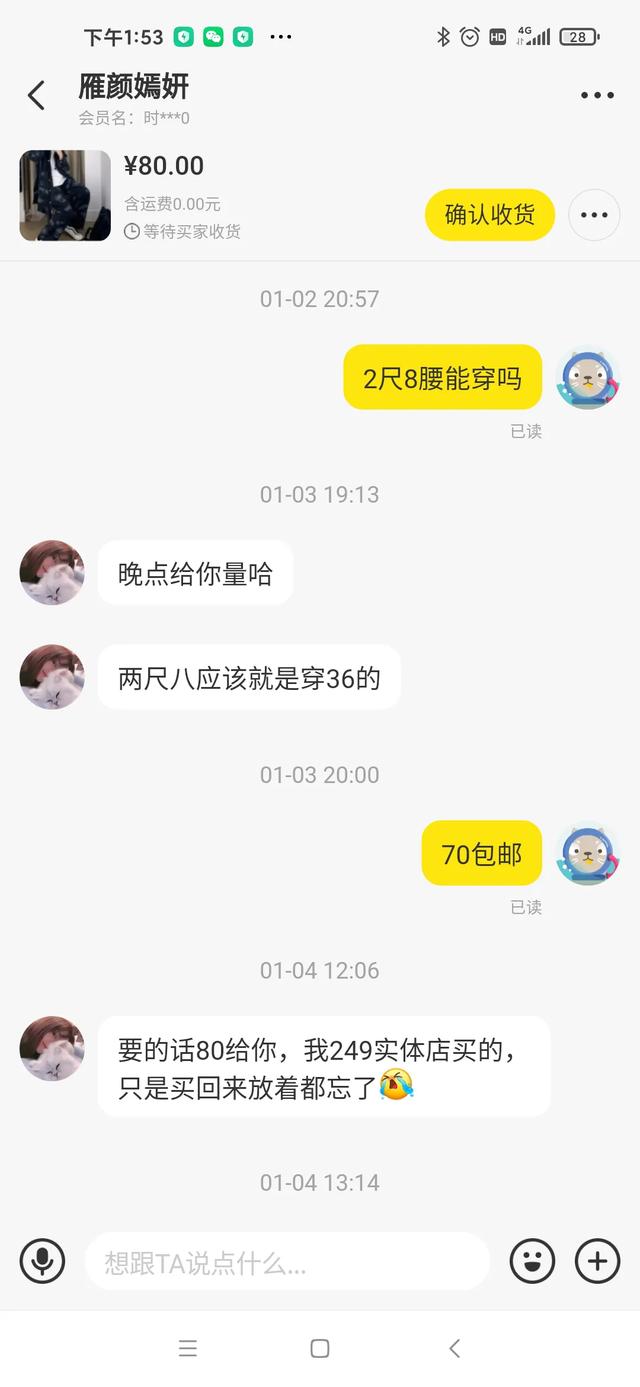Viewport: 640px width, 1387px height.
Task: View seller avatar next to 晚点给你量哈
Action: [x=52, y=573]
